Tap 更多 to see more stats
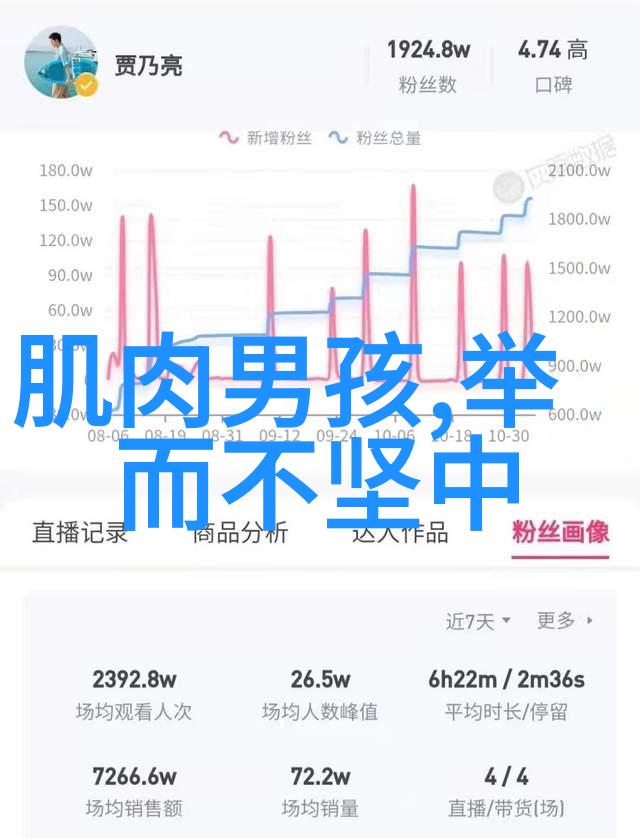Image resolution: width=640 pixels, height=838 pixels. click(x=564, y=621)
